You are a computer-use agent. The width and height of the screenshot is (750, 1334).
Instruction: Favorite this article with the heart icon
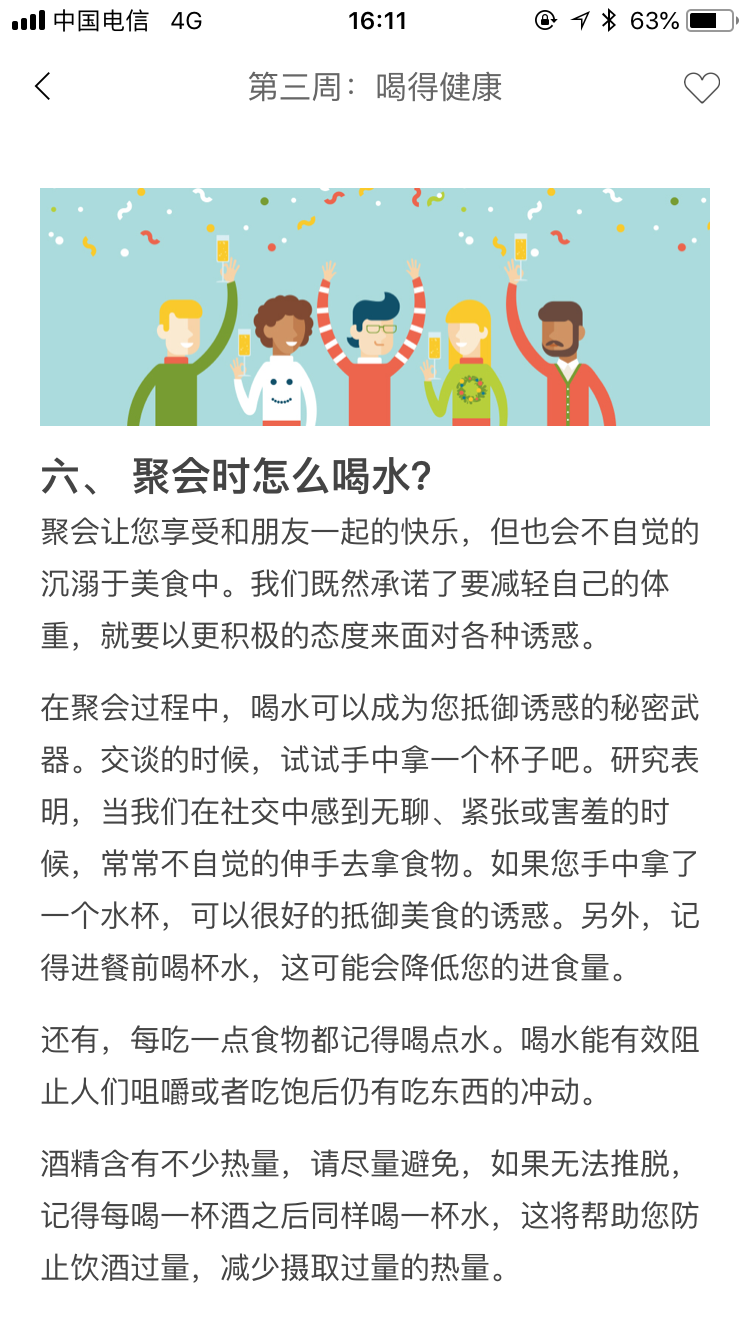pos(701,88)
